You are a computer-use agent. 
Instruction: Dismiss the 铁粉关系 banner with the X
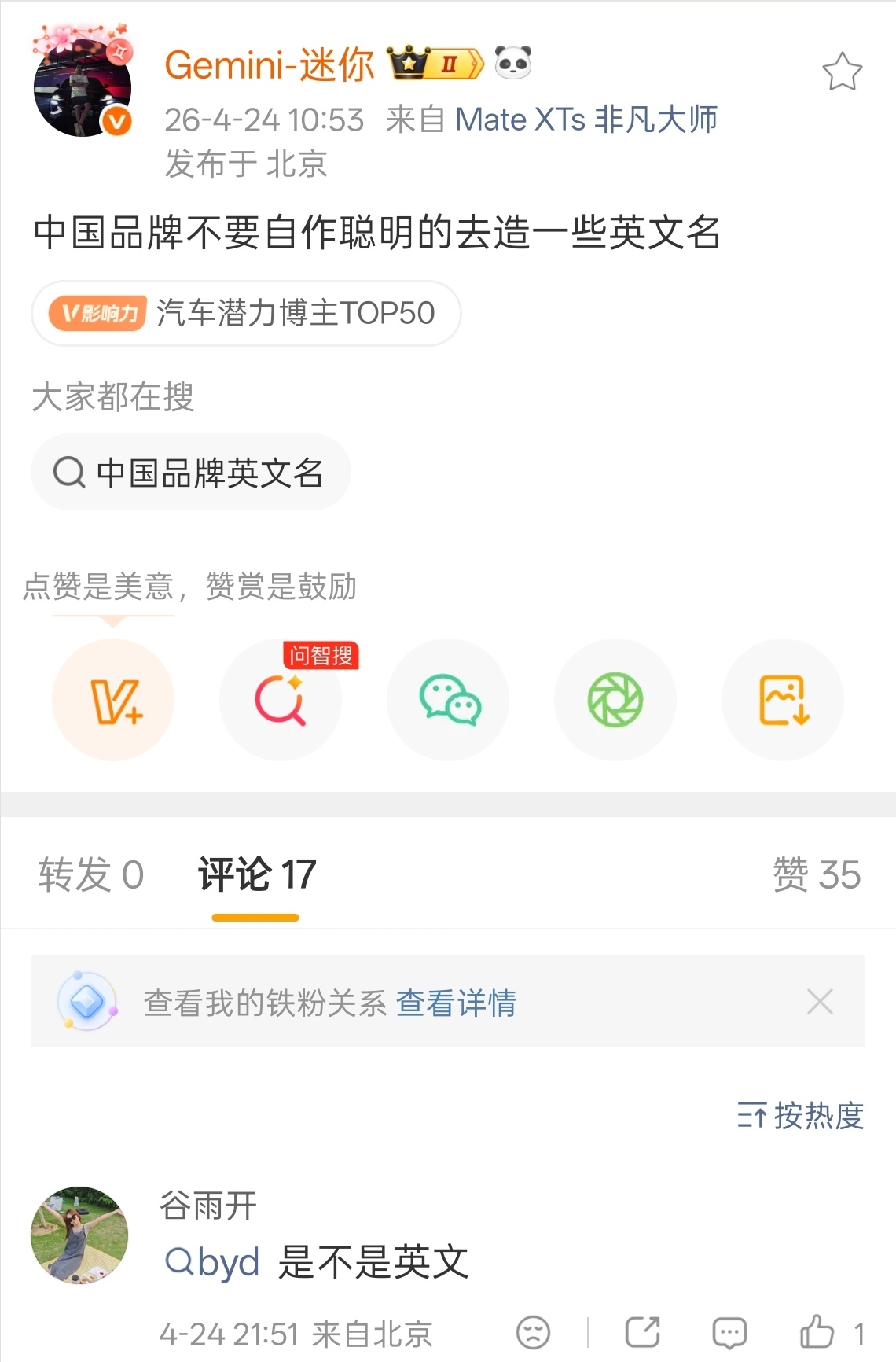click(821, 999)
